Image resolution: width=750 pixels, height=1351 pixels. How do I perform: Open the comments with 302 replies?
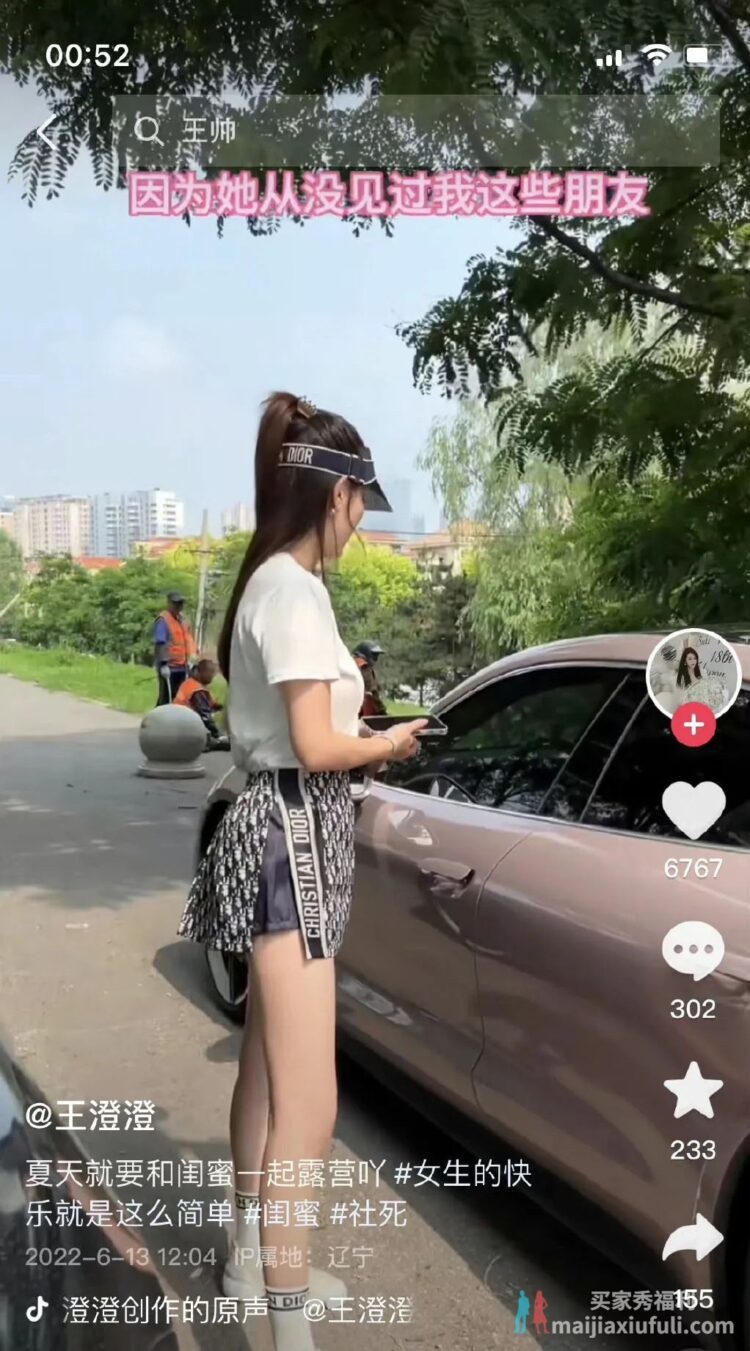click(x=693, y=951)
